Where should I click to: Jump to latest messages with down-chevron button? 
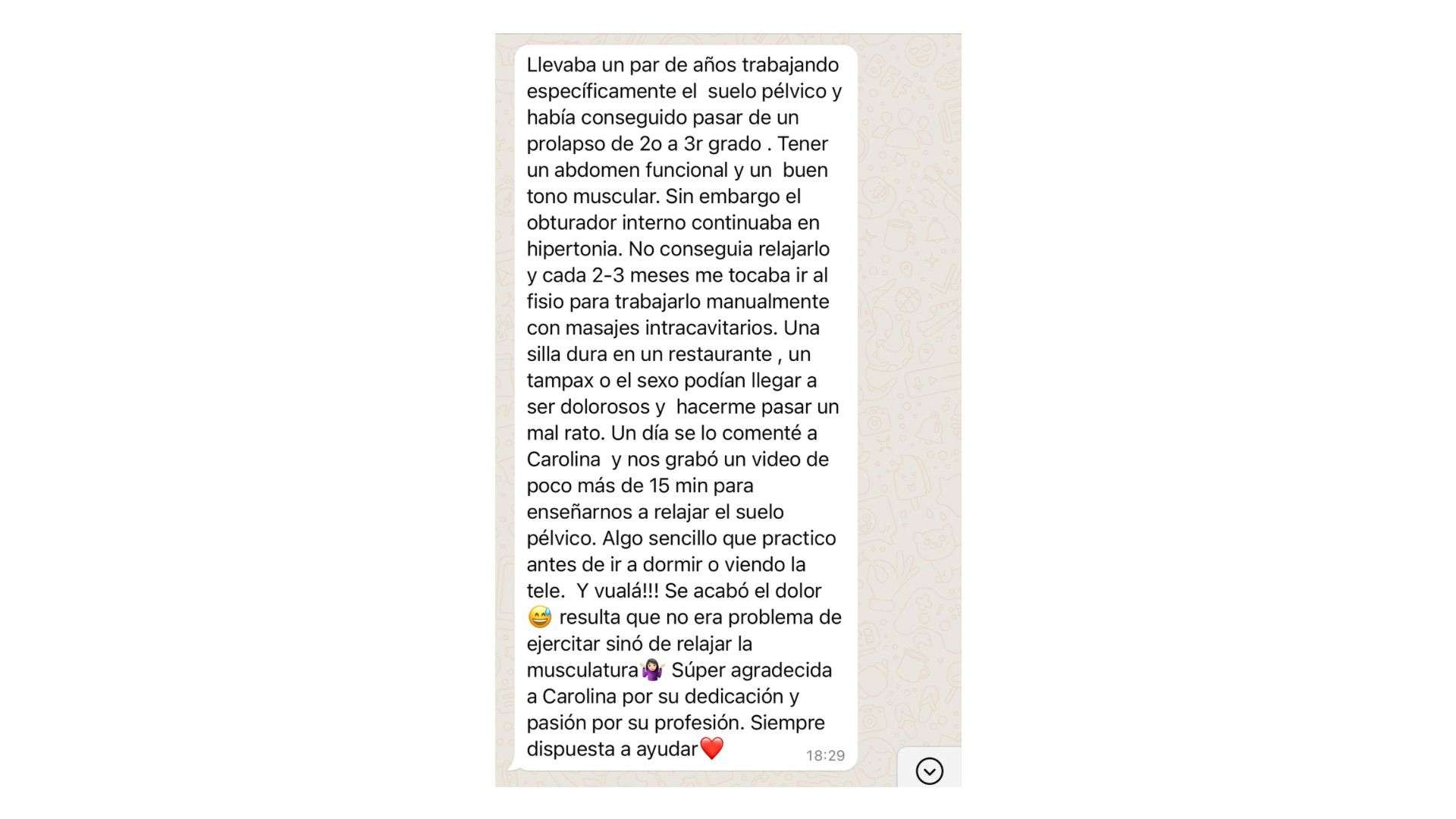[x=929, y=770]
